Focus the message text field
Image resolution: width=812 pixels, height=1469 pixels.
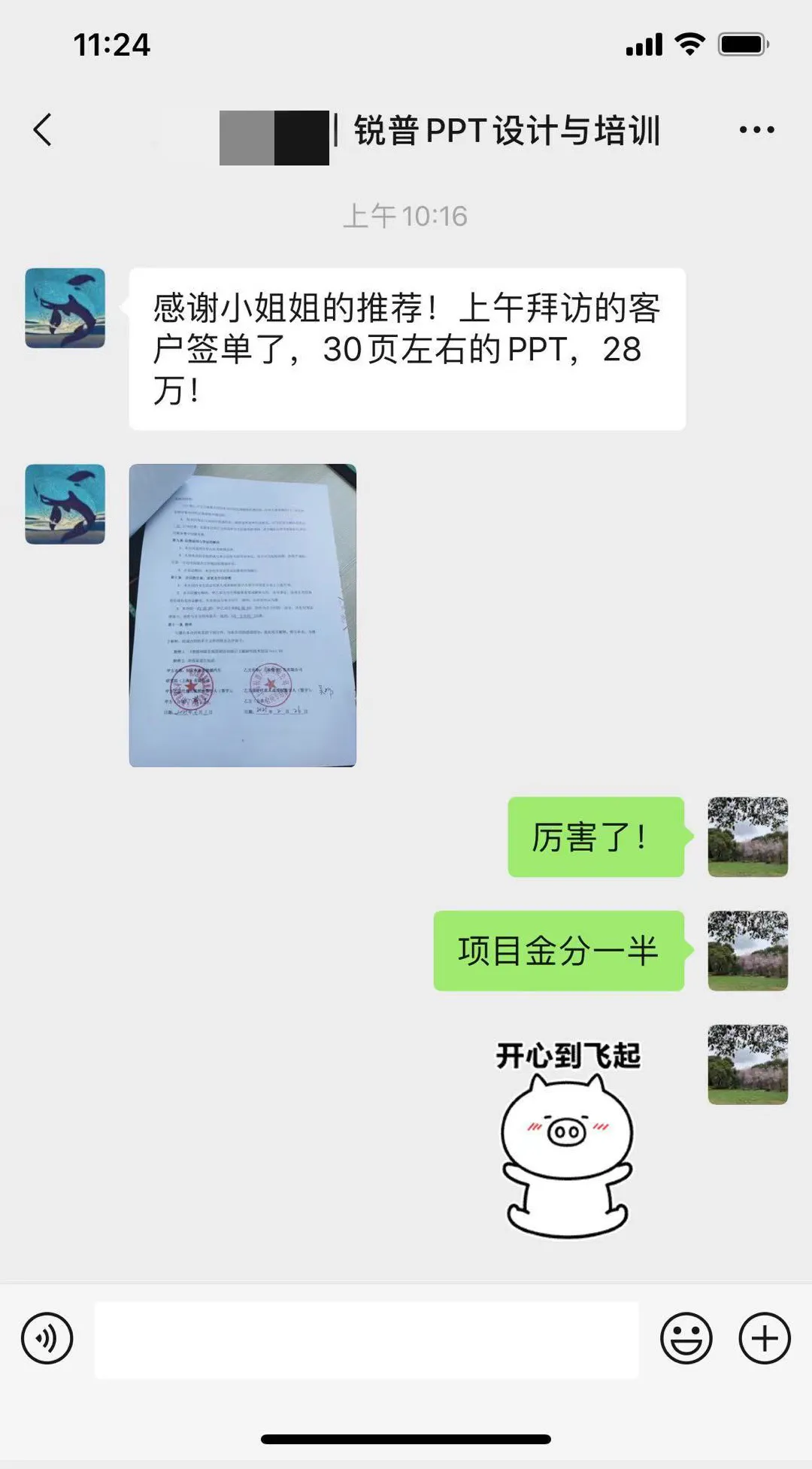tap(366, 1340)
